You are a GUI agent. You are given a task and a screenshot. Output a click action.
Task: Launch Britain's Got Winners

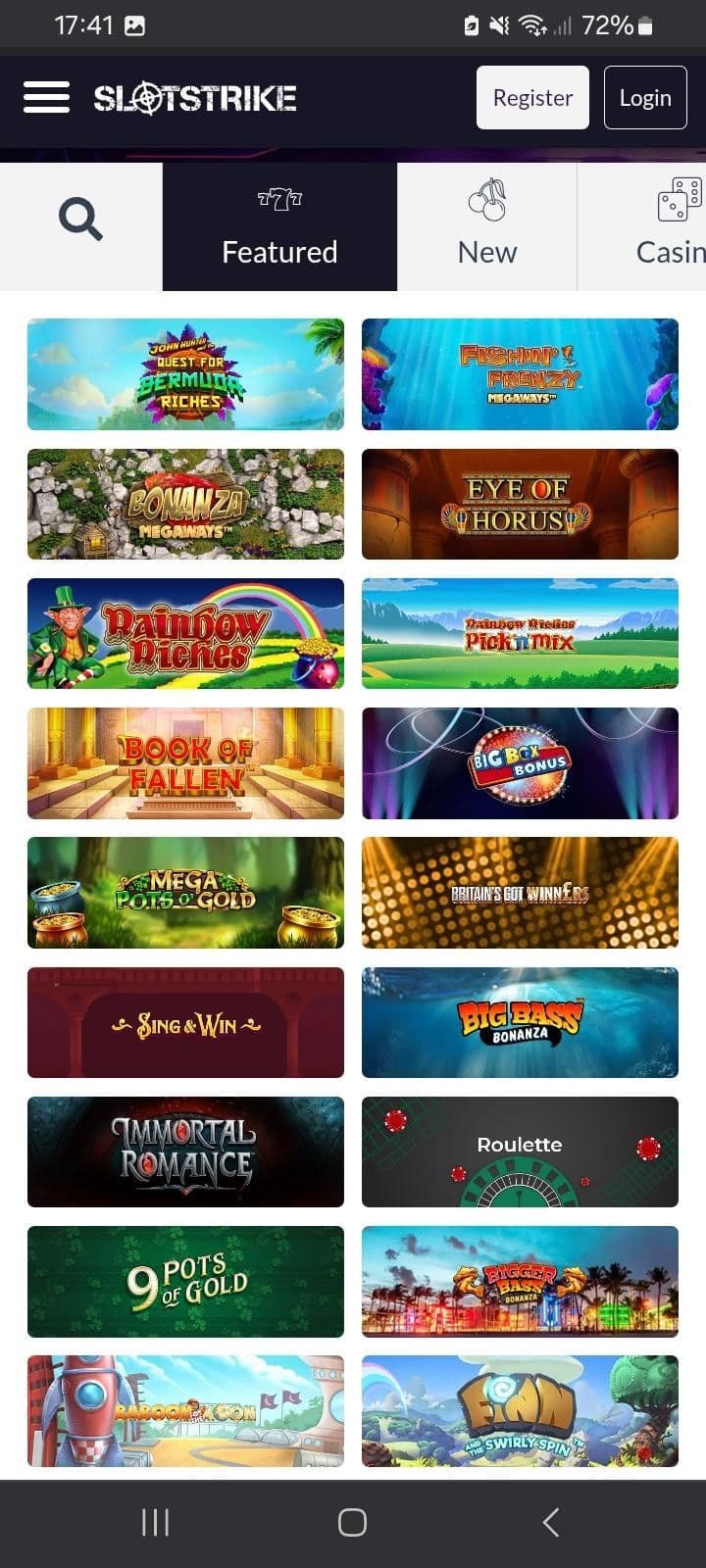(x=520, y=893)
